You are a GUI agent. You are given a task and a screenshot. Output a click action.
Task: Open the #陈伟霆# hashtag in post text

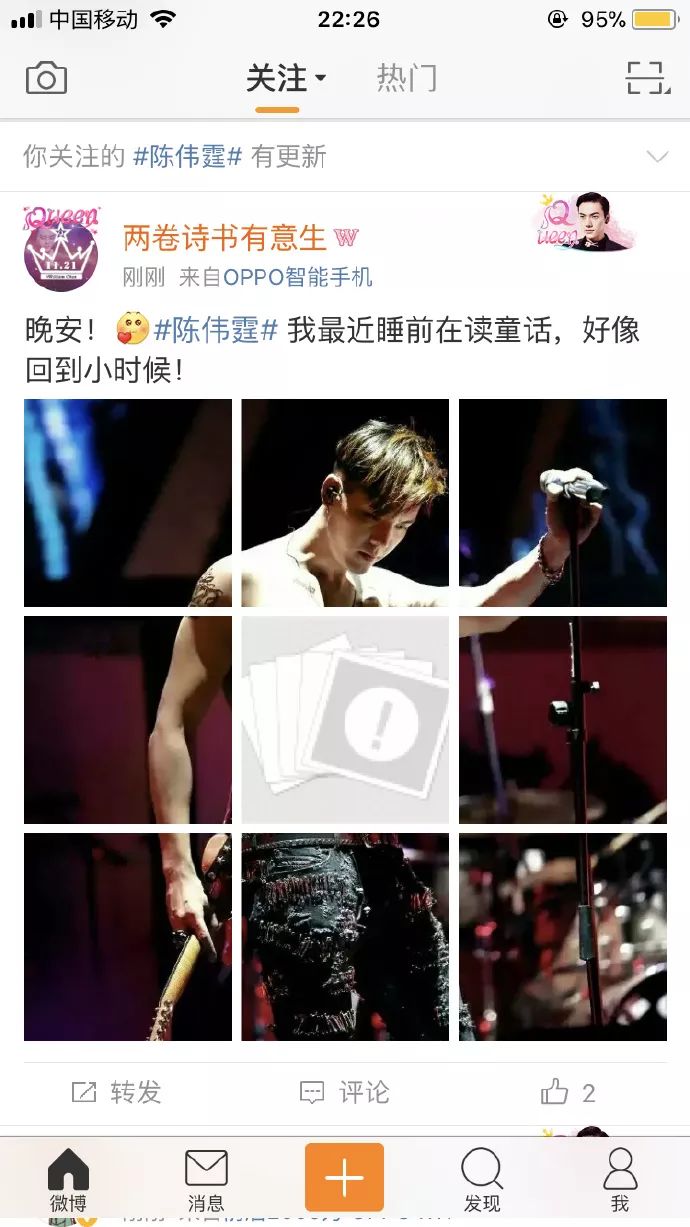point(213,329)
